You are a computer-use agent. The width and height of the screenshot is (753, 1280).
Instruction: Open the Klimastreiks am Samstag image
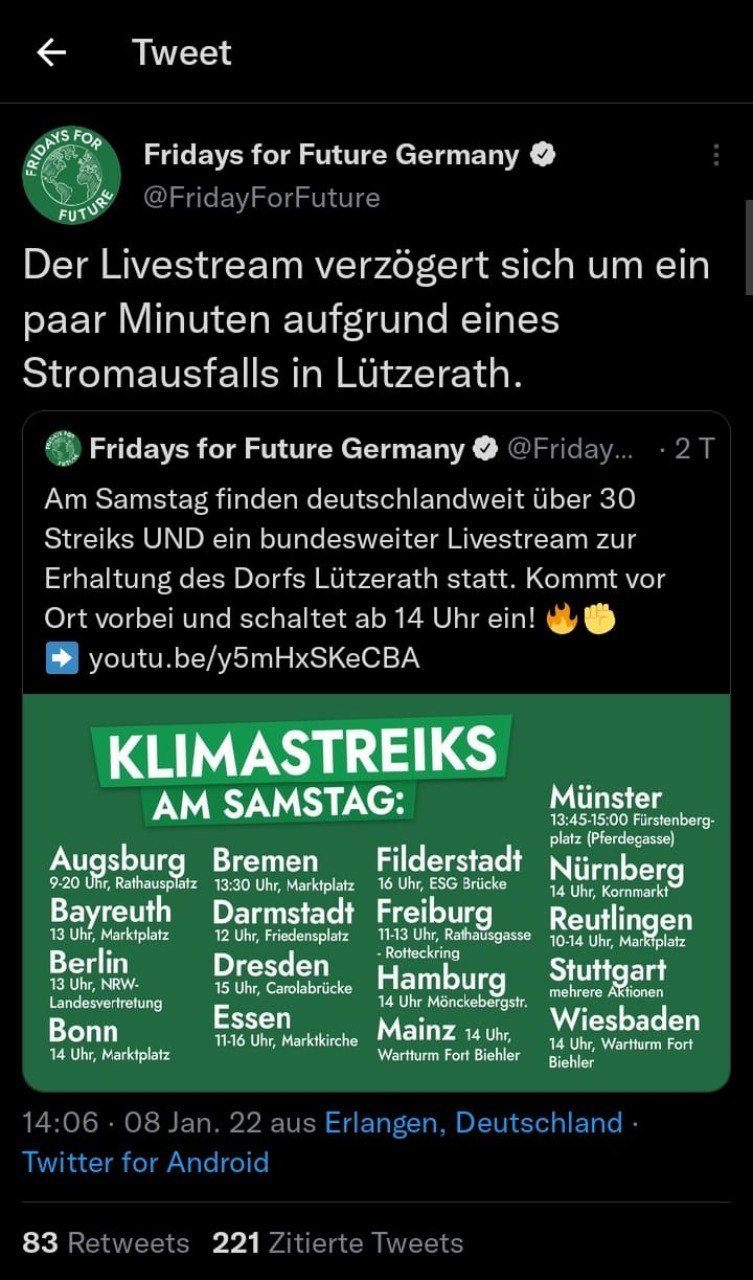click(376, 891)
